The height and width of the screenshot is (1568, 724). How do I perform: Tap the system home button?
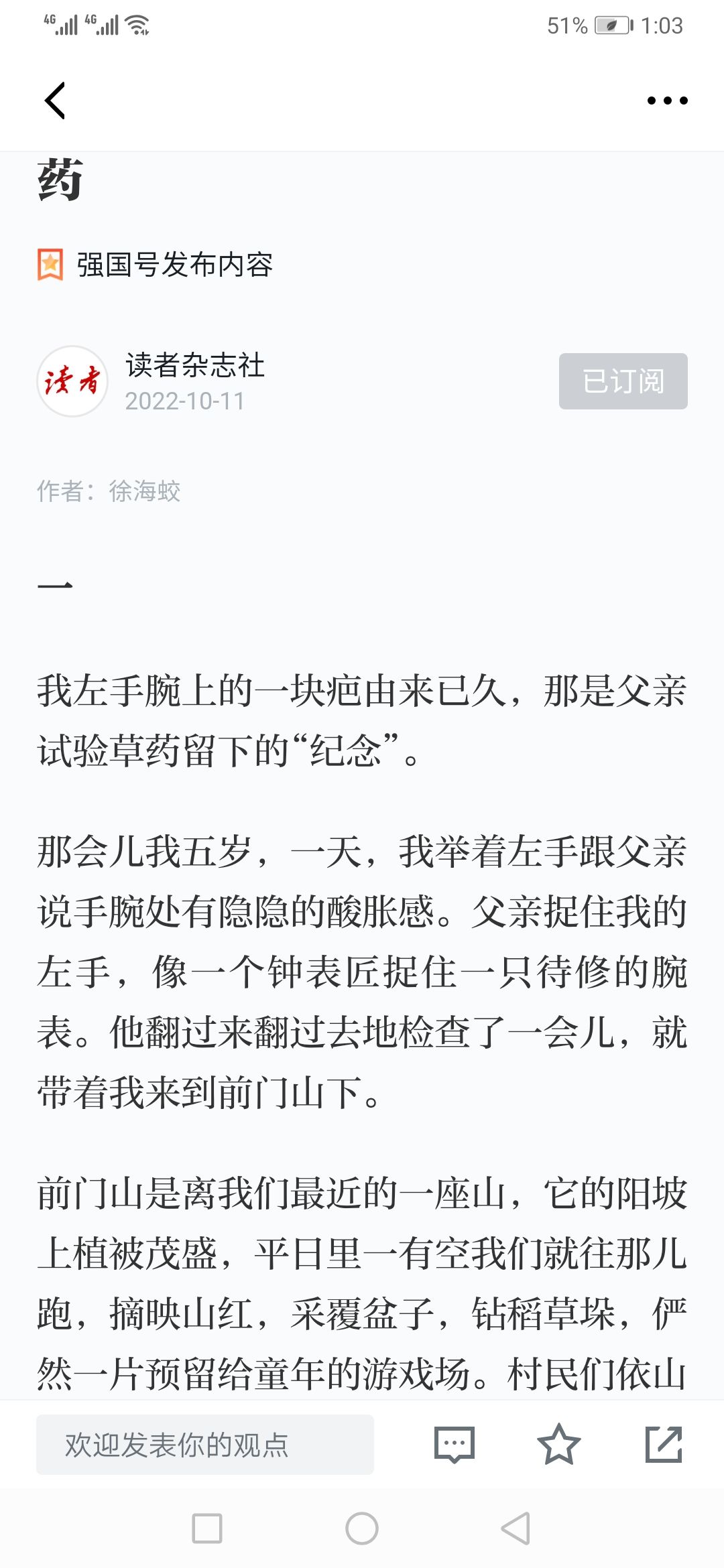tap(362, 1528)
